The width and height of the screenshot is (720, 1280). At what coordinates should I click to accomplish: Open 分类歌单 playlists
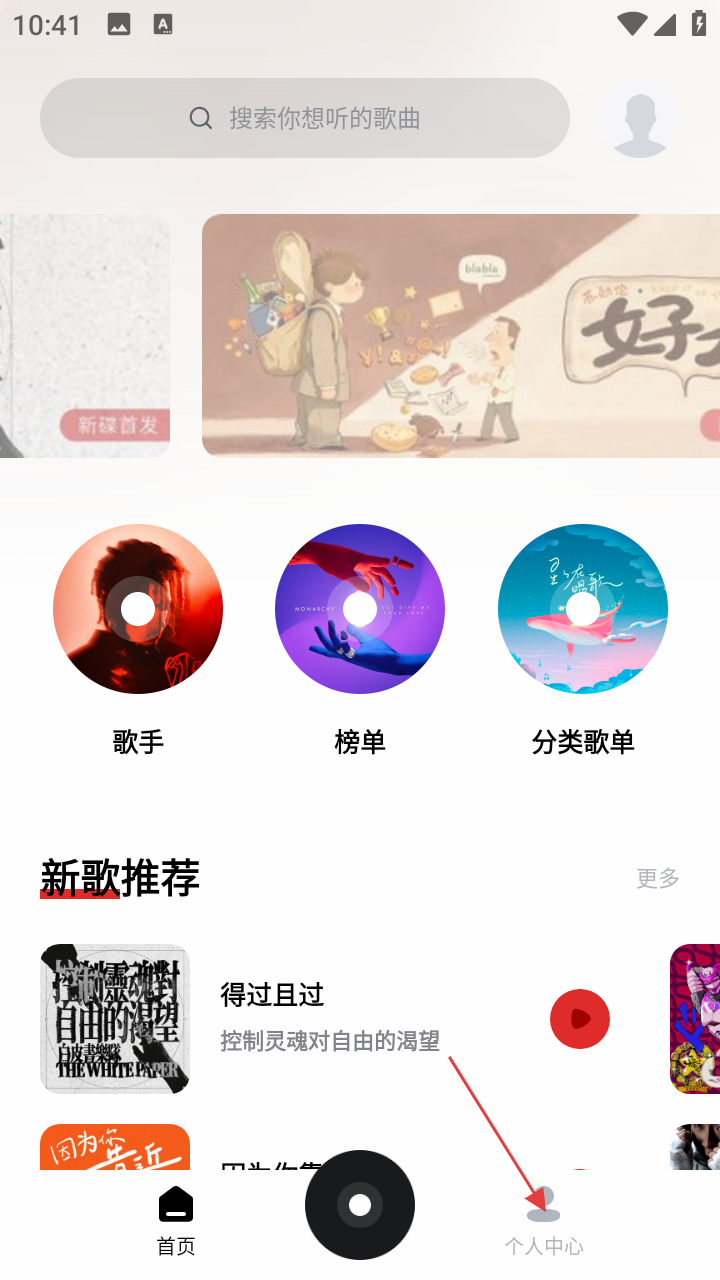point(583,609)
